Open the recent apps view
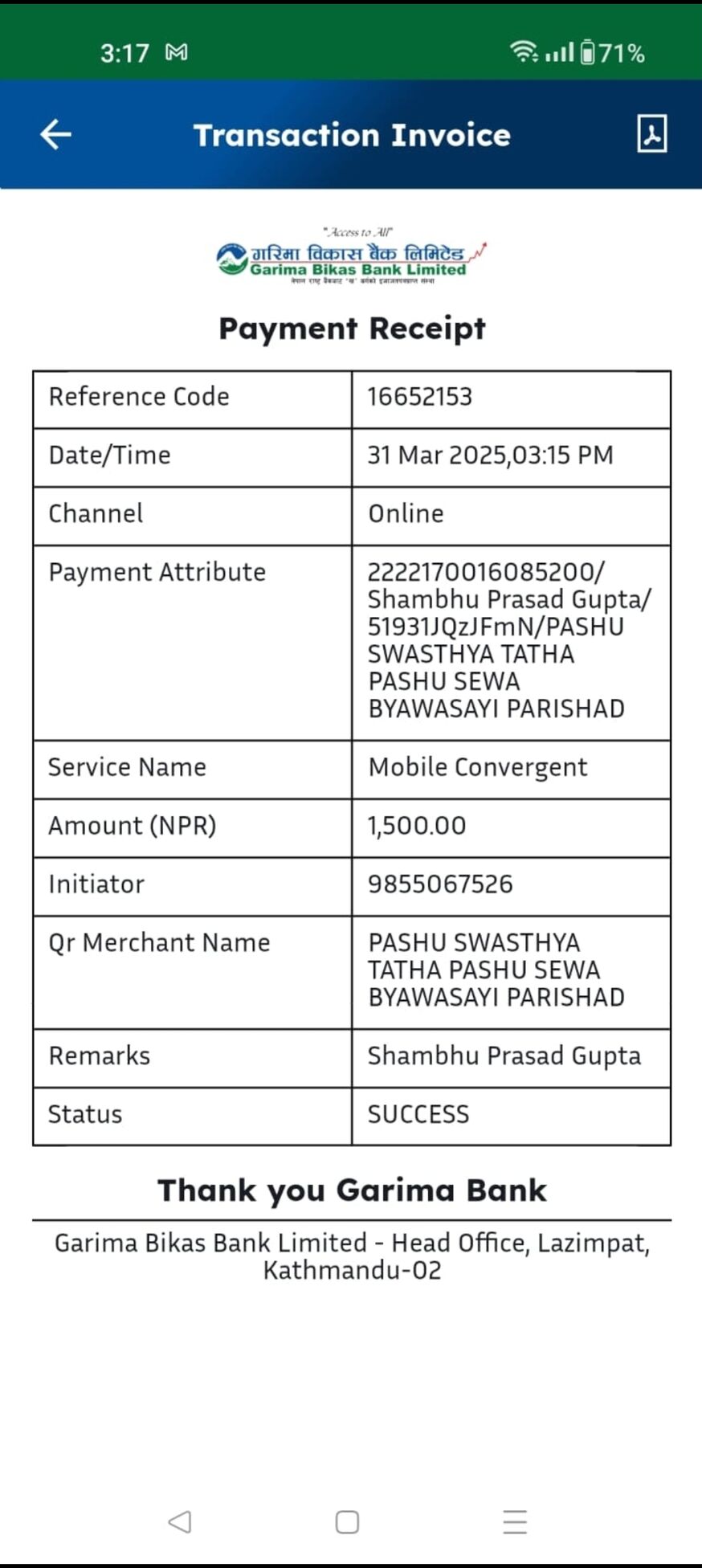Viewport: 702px width, 1568px height. [x=515, y=1521]
